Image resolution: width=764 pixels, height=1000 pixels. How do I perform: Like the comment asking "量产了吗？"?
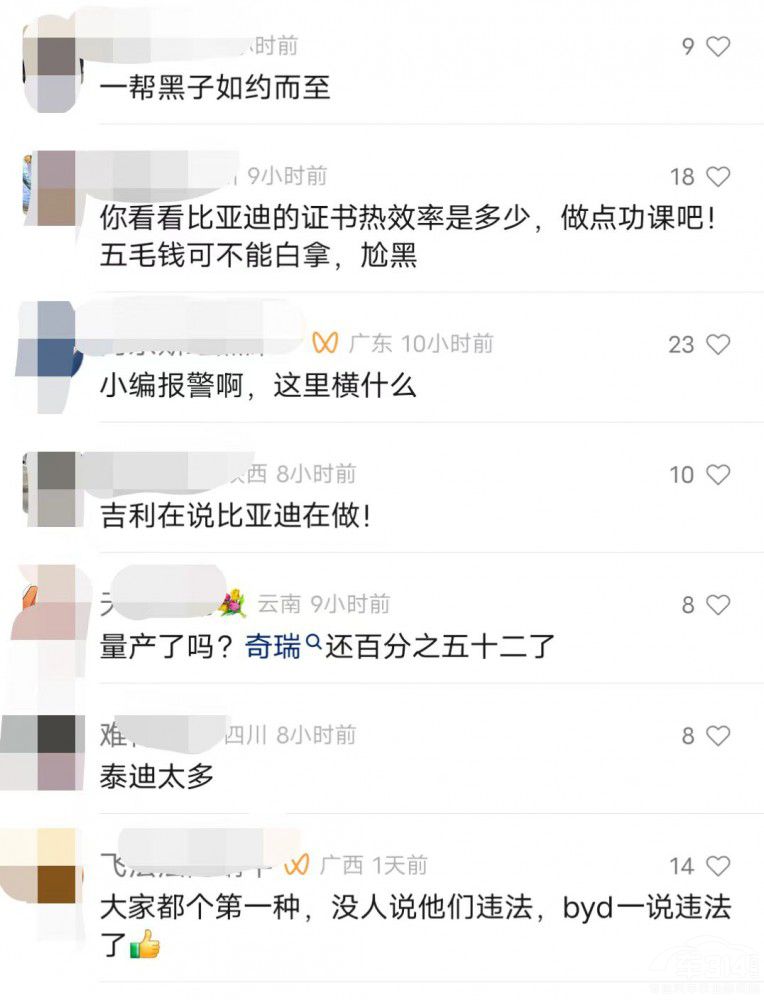coord(718,604)
